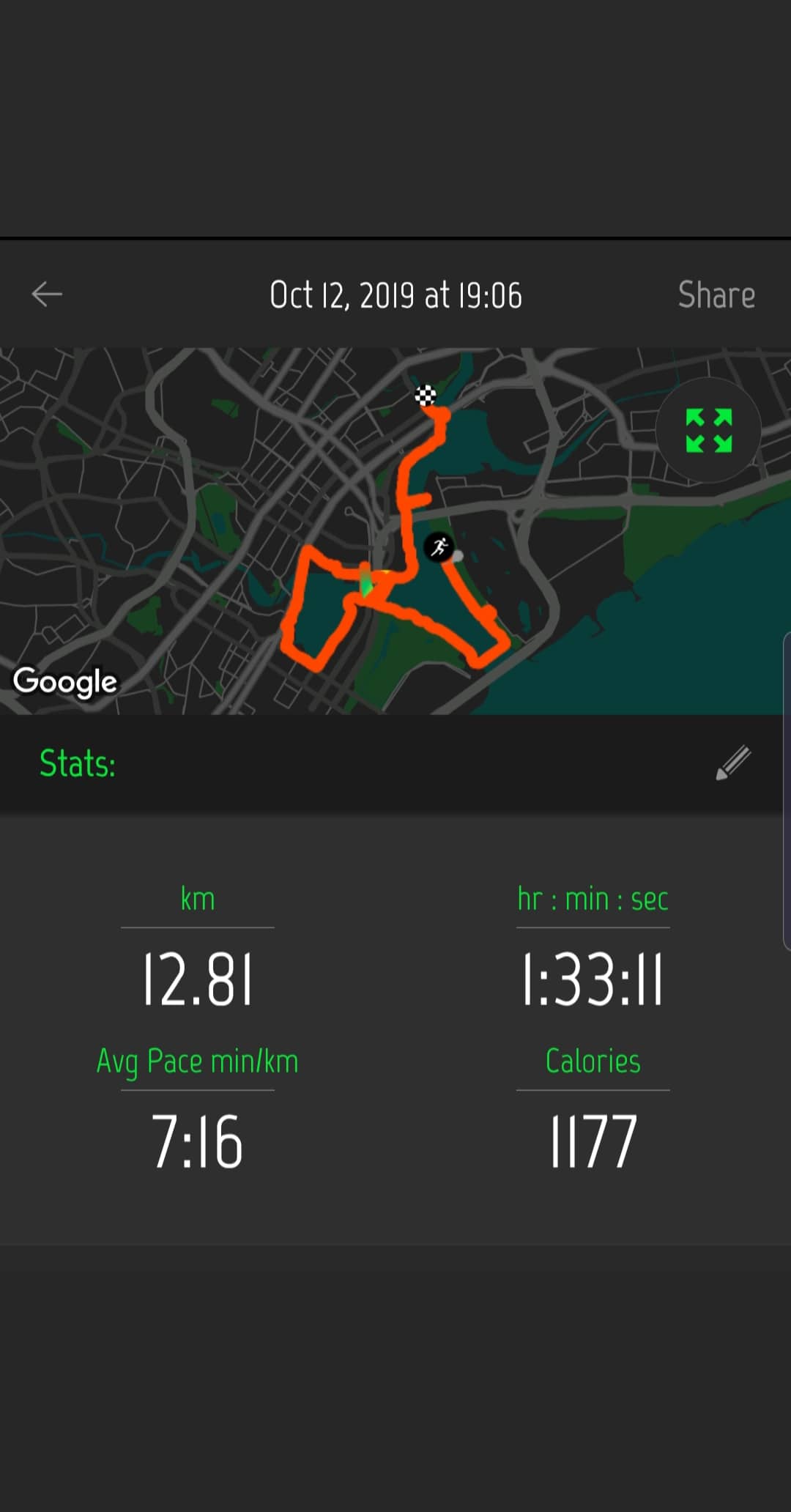Go back using the arrow icon
The image size is (791, 1512).
tap(47, 294)
